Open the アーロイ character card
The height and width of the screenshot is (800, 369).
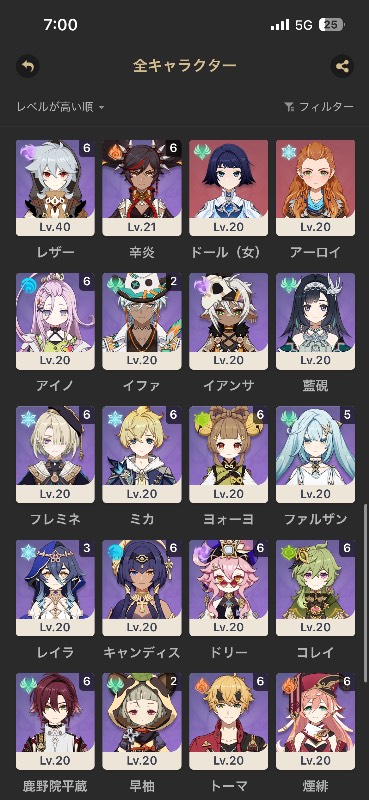point(315,188)
